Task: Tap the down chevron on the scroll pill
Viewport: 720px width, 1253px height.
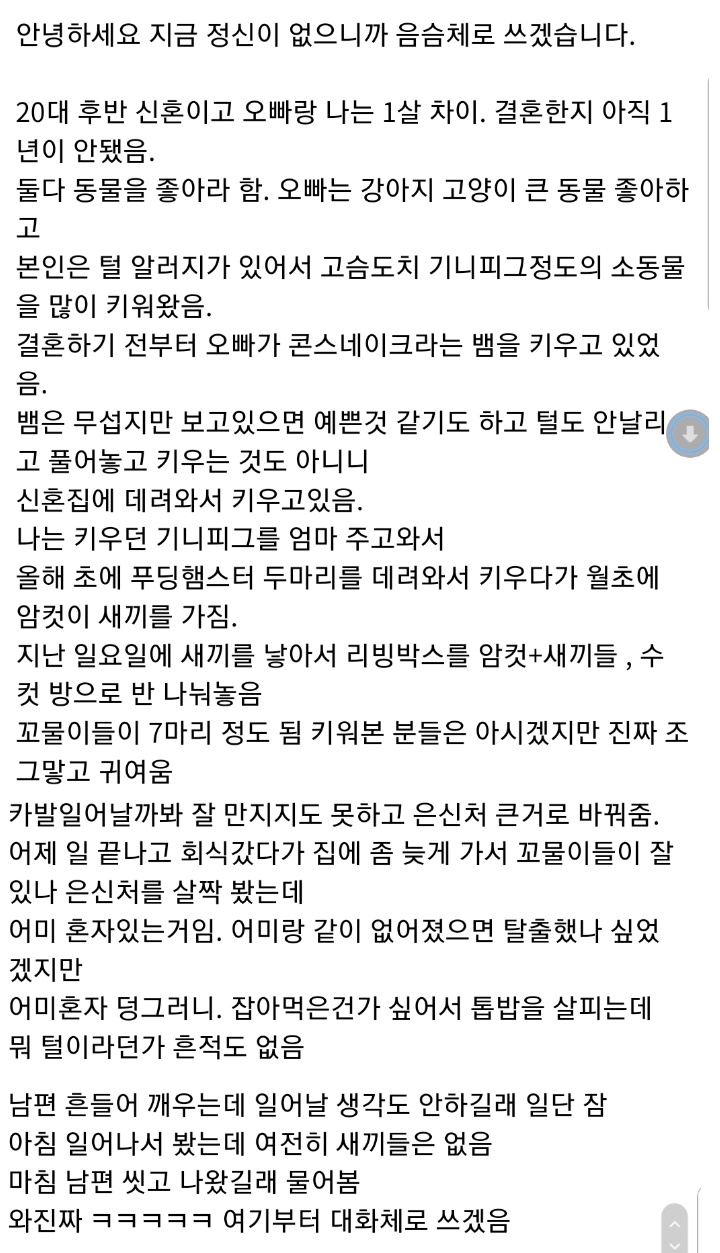Action: [x=675, y=1245]
